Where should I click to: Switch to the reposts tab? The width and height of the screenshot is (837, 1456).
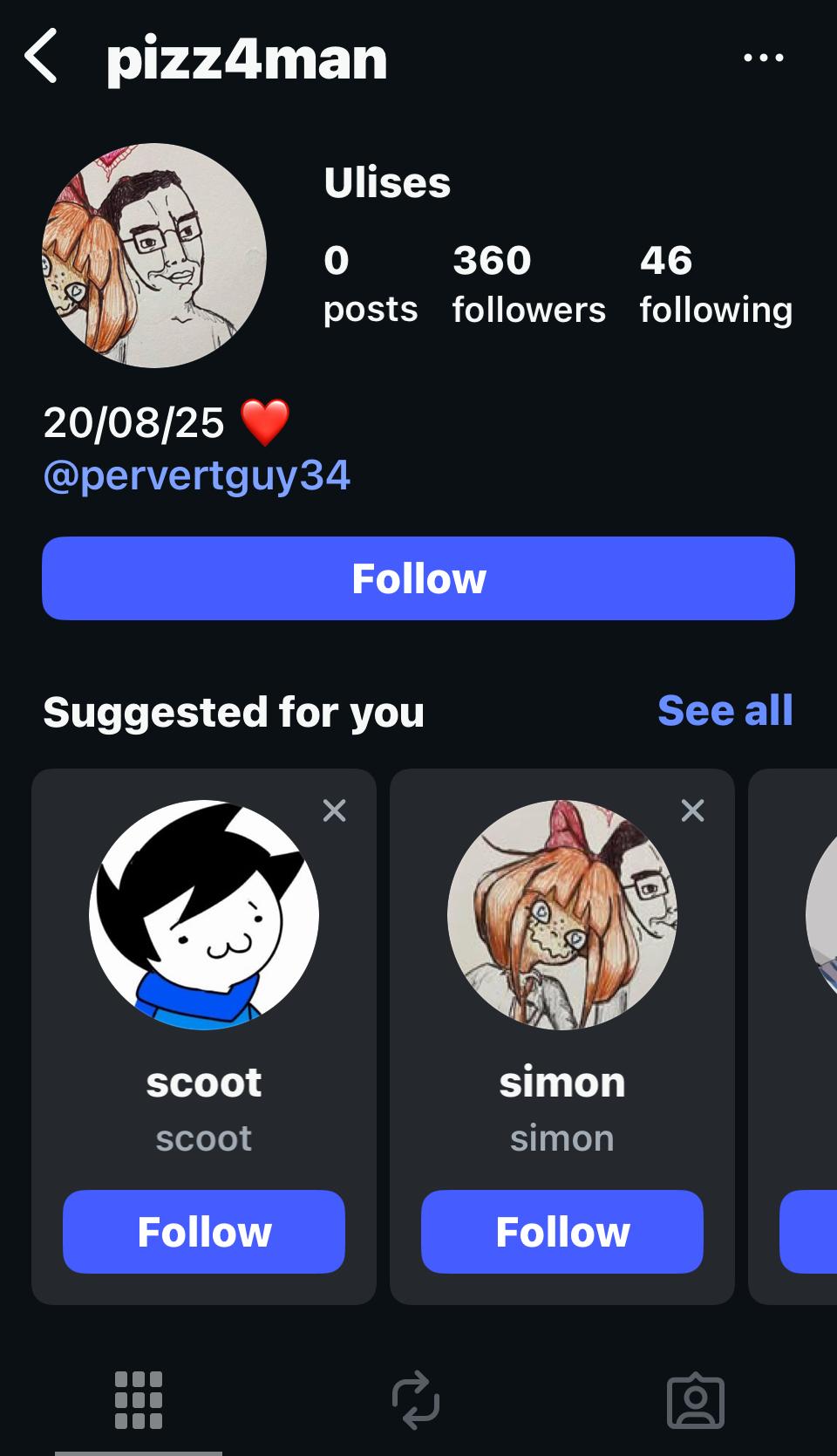coord(416,1400)
